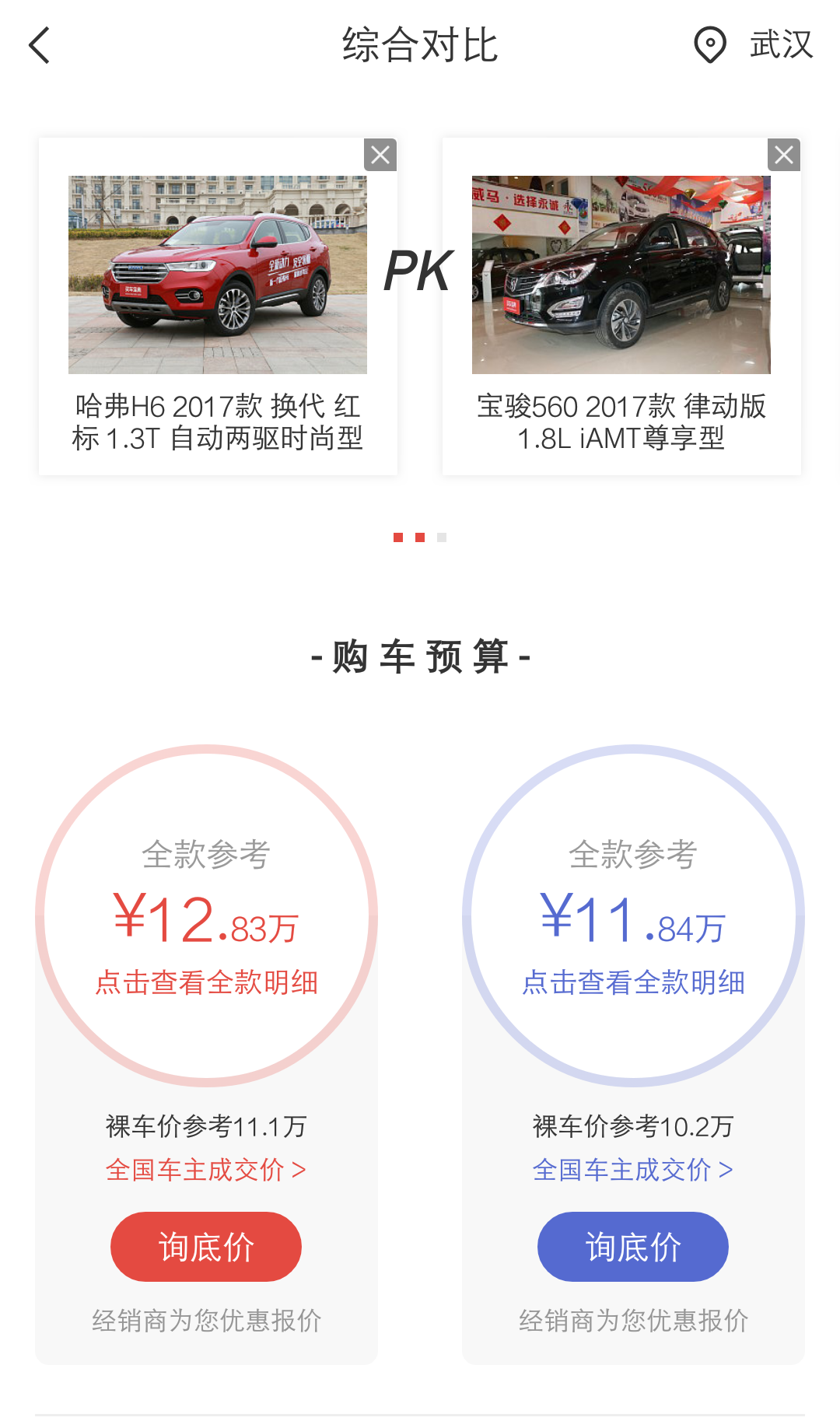Remove 哈弗H6 from comparison via its X icon
The width and height of the screenshot is (840, 1428).
[379, 156]
